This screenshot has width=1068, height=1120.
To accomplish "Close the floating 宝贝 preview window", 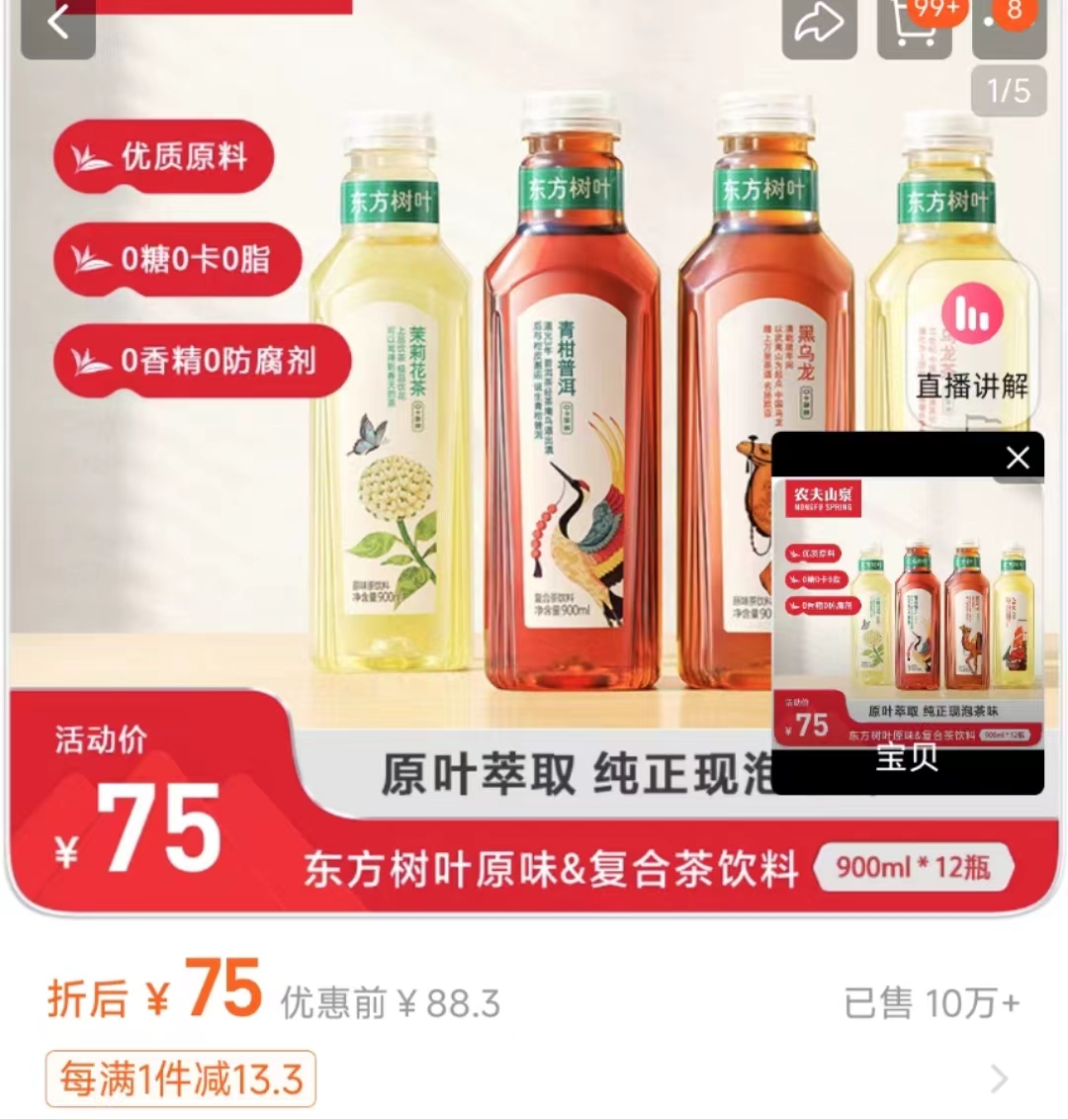I will pos(1018,457).
